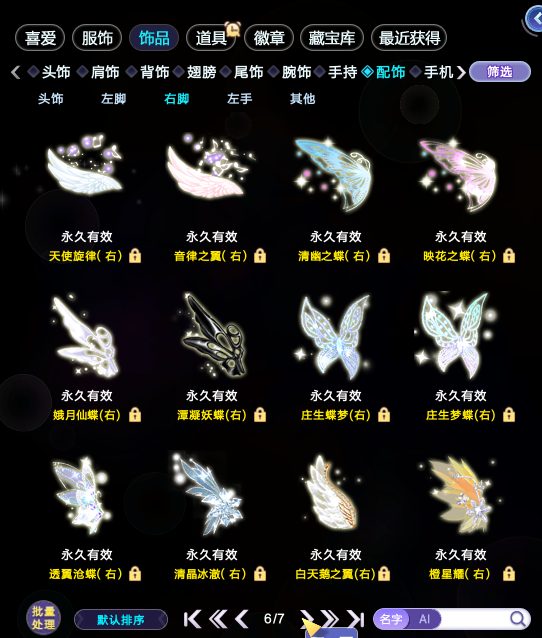
Task: Open 批量处理 batch processing
Action: click(x=44, y=618)
